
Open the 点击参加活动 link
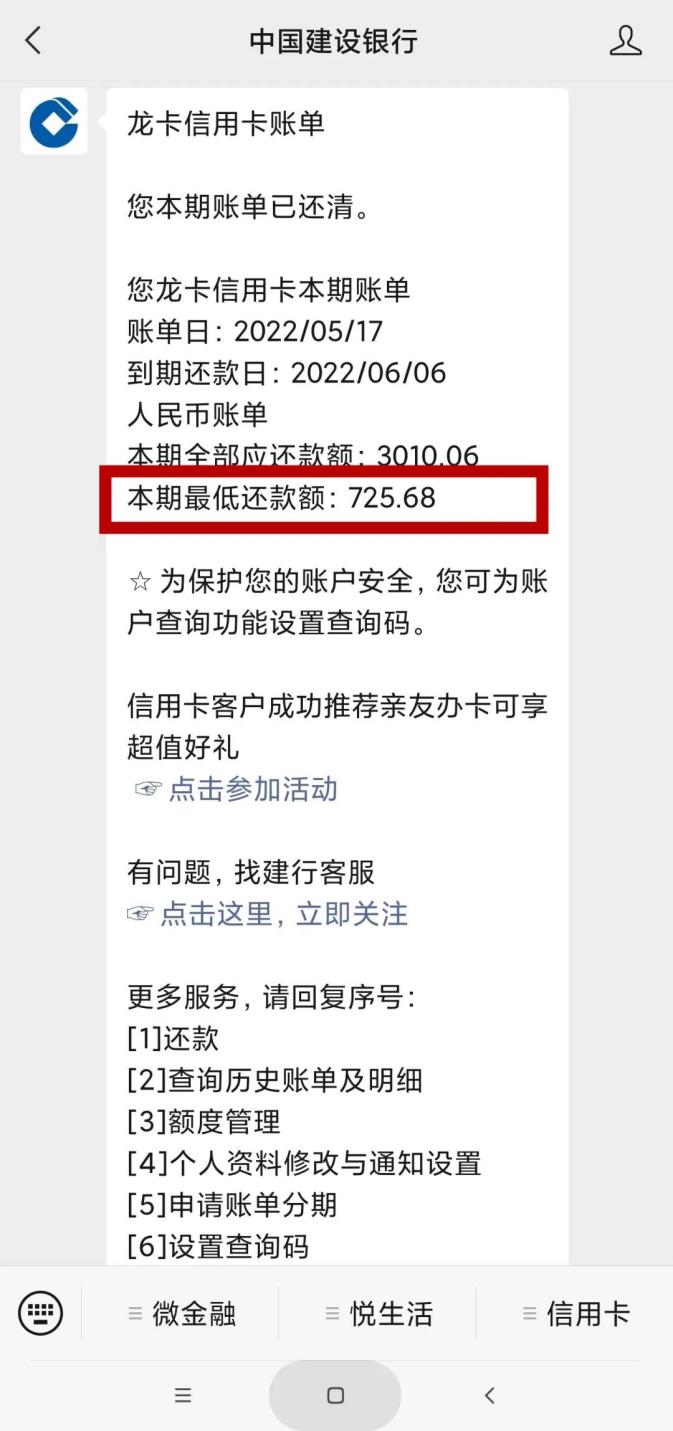(236, 789)
